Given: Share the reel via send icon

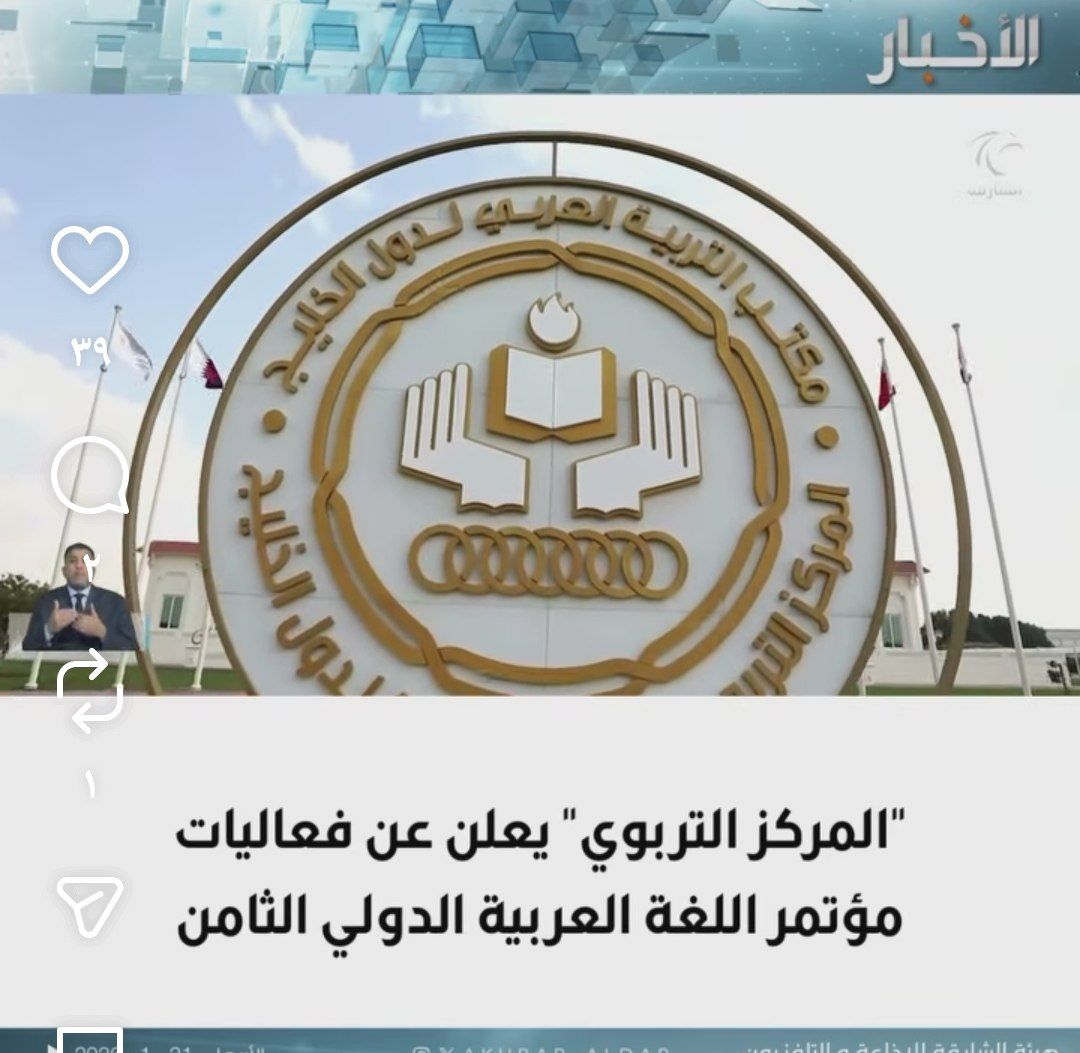Looking at the screenshot, I should click(x=89, y=906).
